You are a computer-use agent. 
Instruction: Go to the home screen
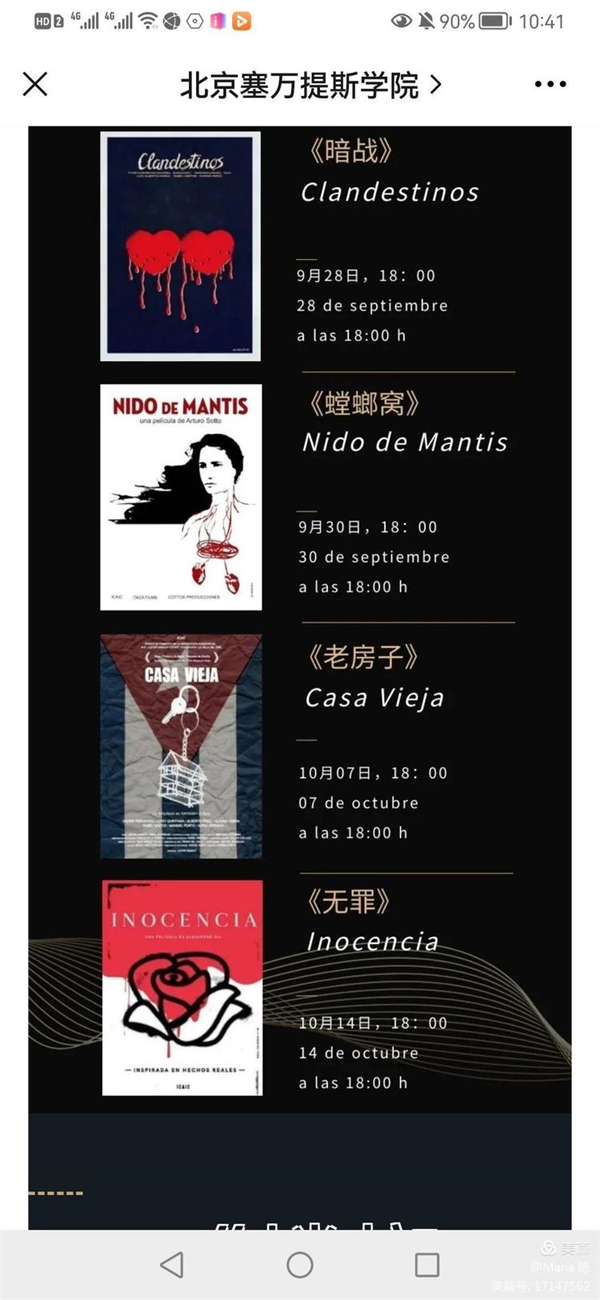pos(300,1264)
